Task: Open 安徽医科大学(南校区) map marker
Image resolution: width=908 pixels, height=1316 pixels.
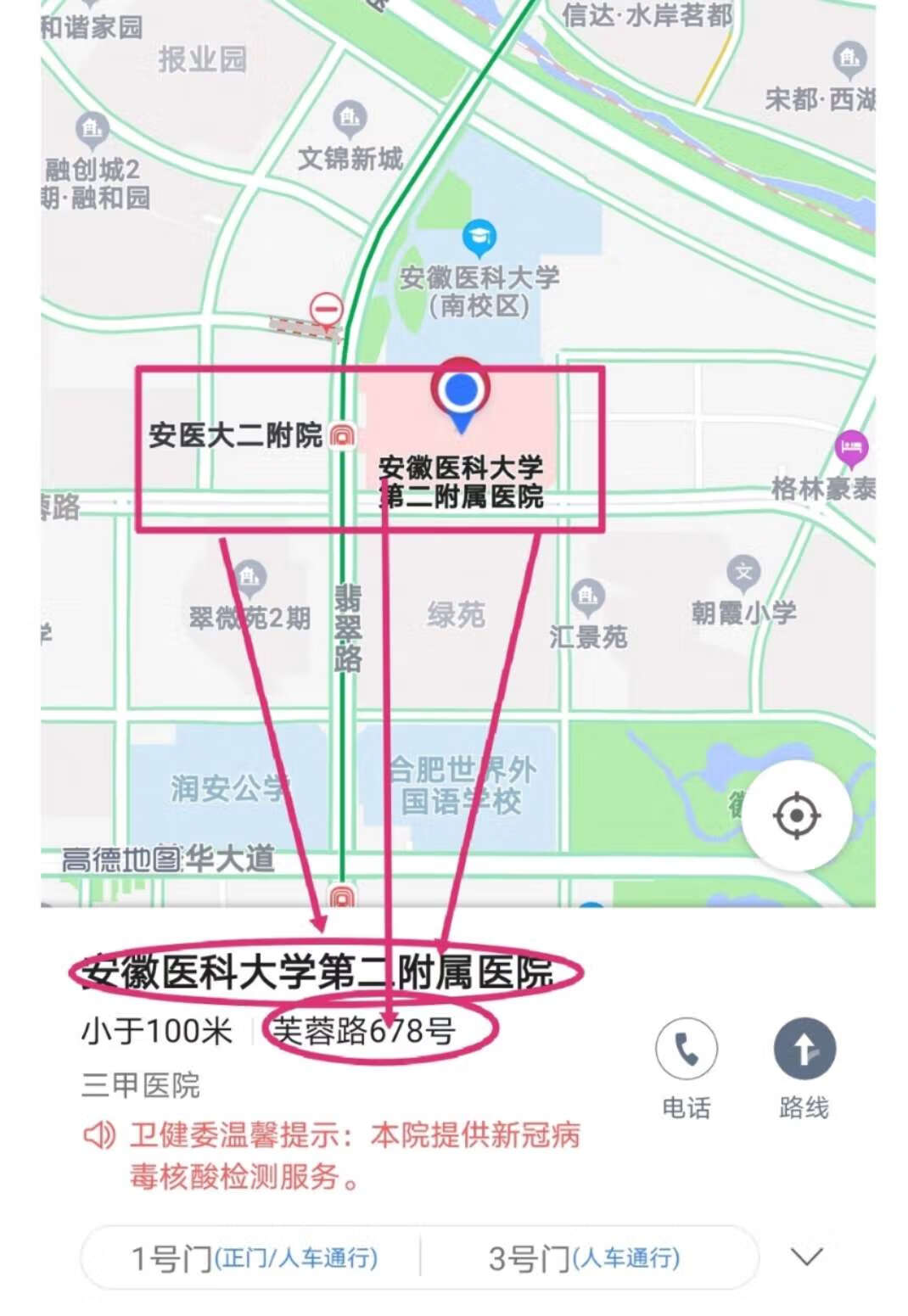Action: 479,239
